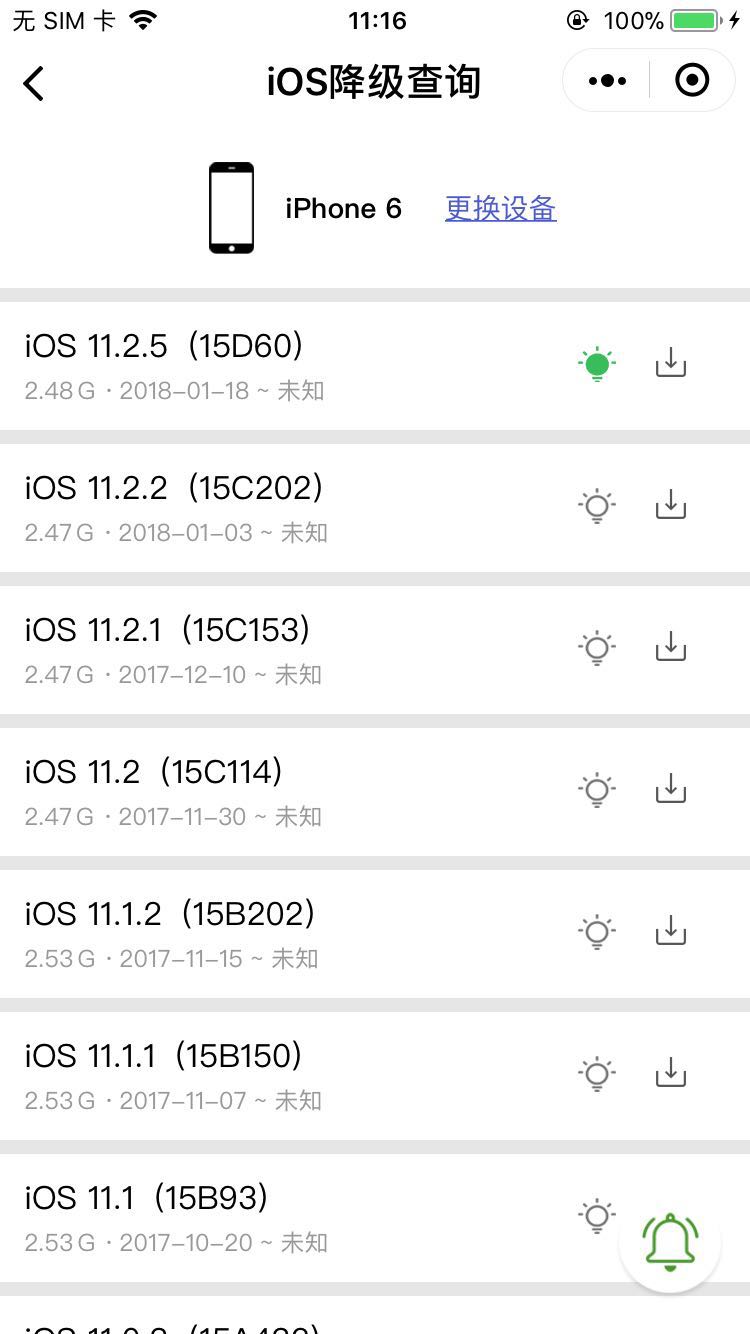
Task: Tap the bulb icon for iOS 11.1 (15B93)
Action: click(x=597, y=1217)
